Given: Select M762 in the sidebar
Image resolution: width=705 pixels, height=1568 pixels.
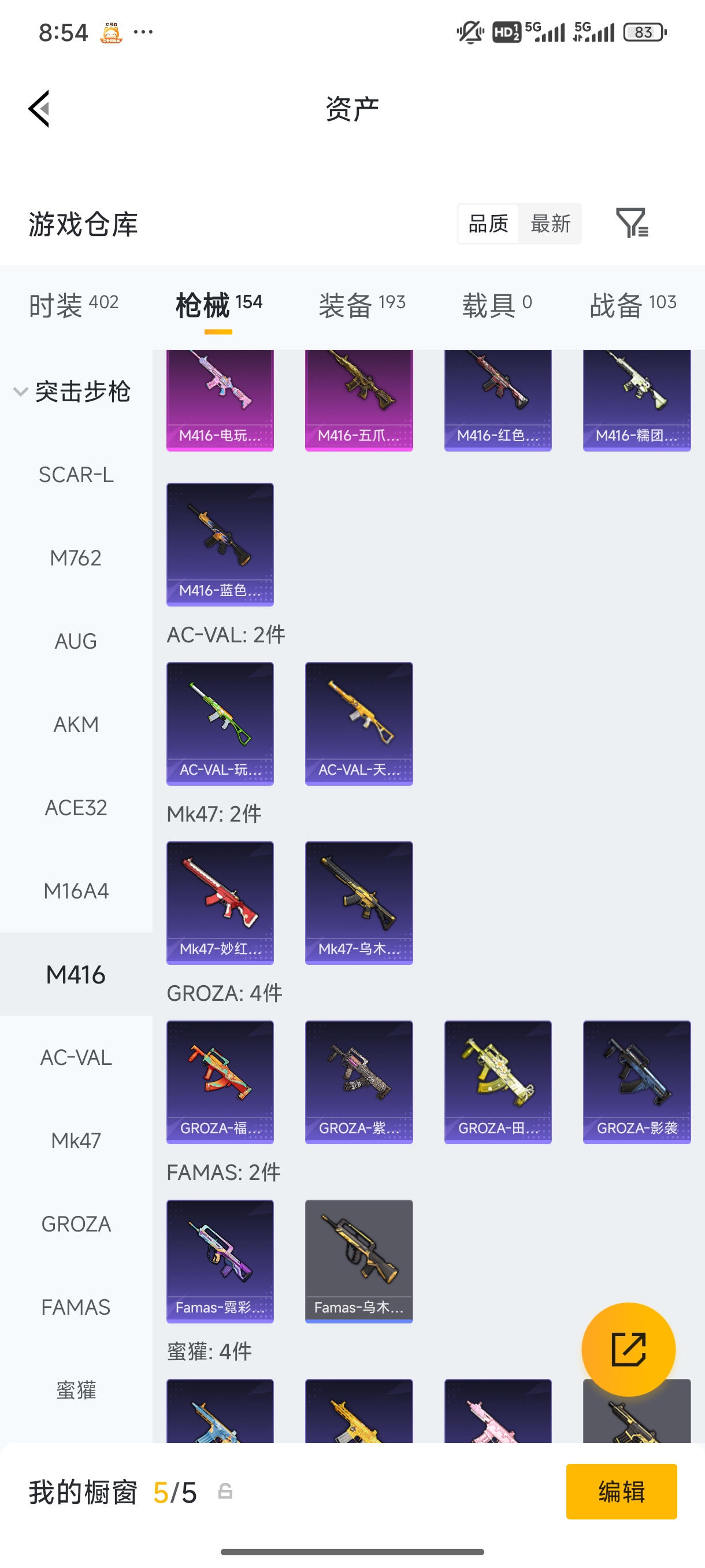Looking at the screenshot, I should [x=76, y=558].
